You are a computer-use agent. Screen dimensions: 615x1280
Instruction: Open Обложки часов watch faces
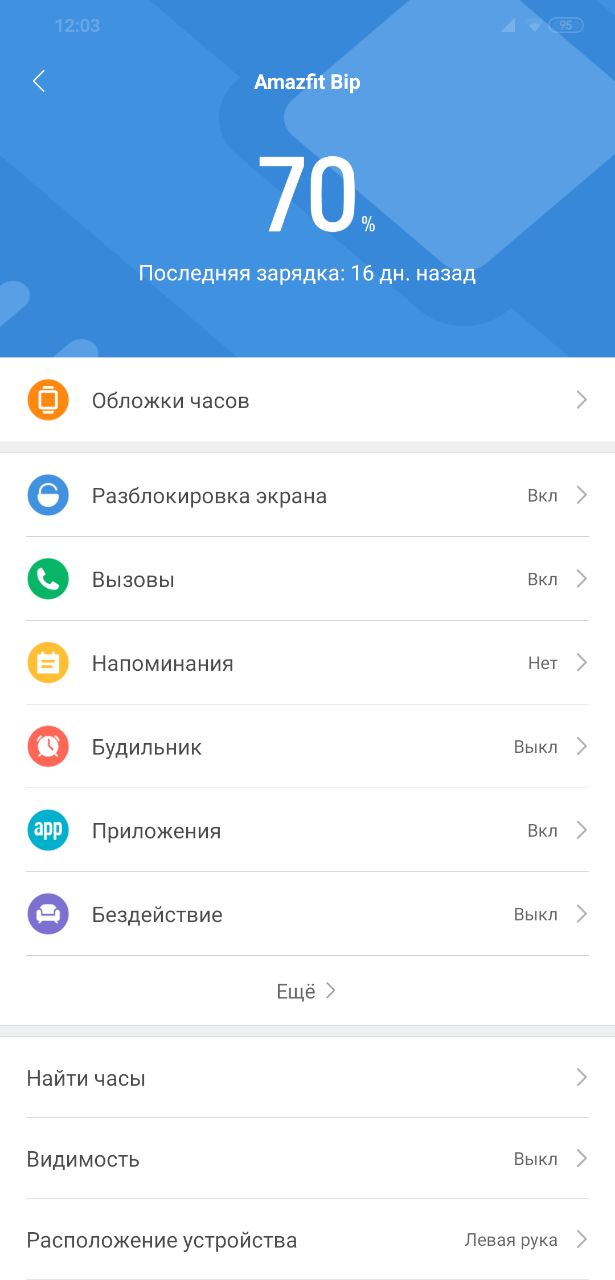pos(307,400)
